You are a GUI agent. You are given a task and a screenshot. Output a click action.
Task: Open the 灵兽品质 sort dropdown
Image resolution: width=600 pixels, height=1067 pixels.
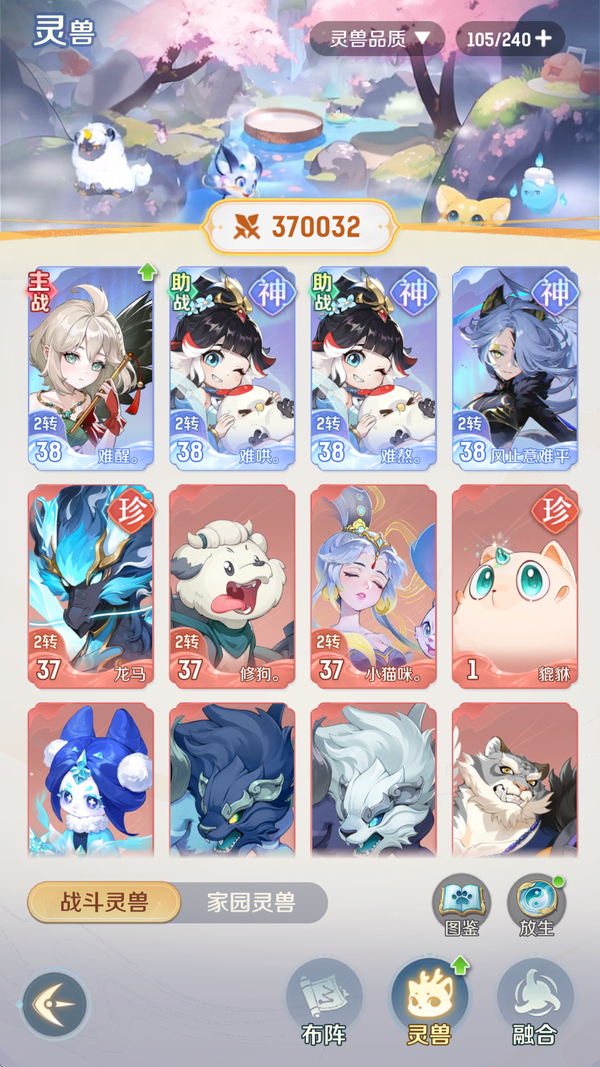click(x=374, y=39)
